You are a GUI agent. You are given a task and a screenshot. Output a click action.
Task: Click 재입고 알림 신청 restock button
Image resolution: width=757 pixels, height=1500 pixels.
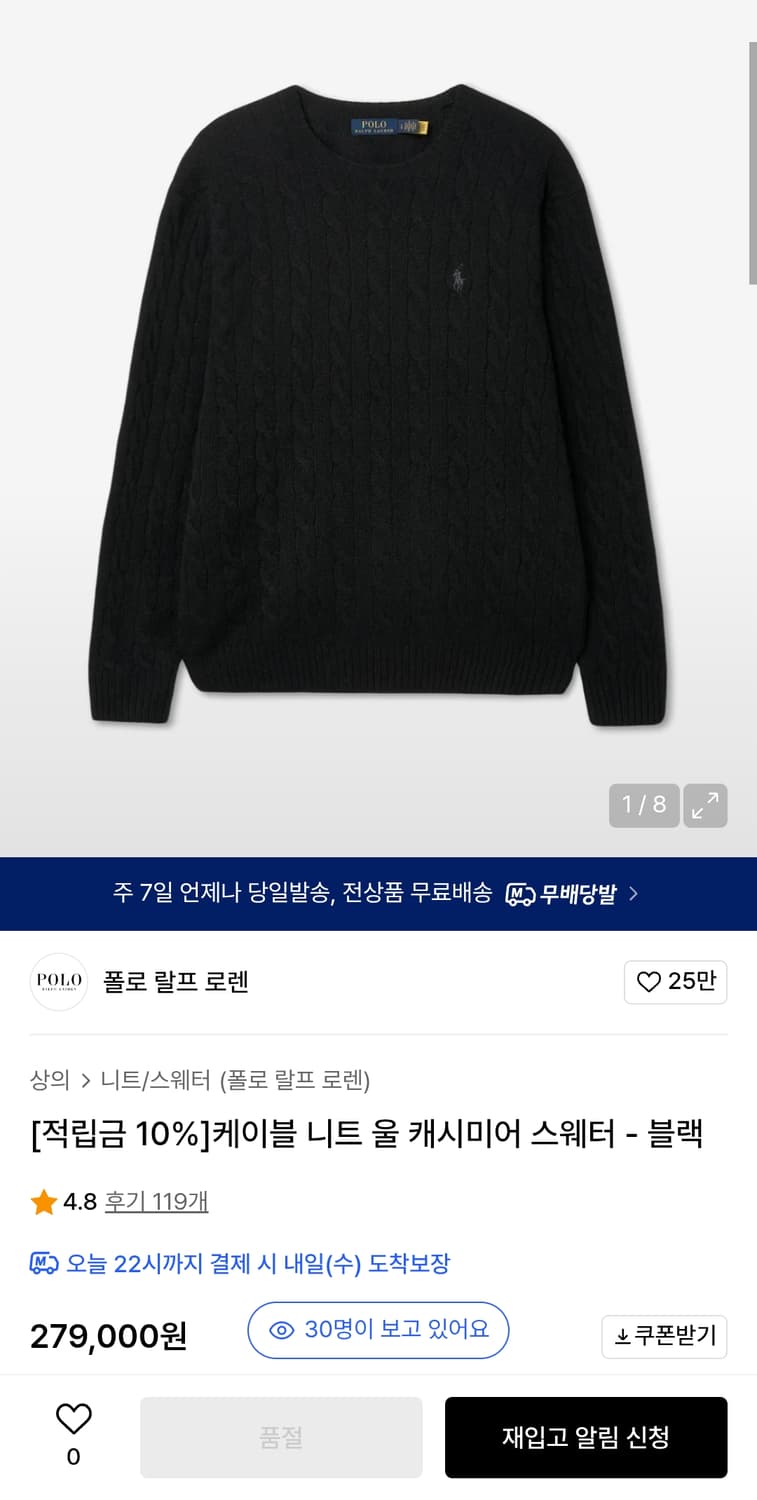[586, 1437]
